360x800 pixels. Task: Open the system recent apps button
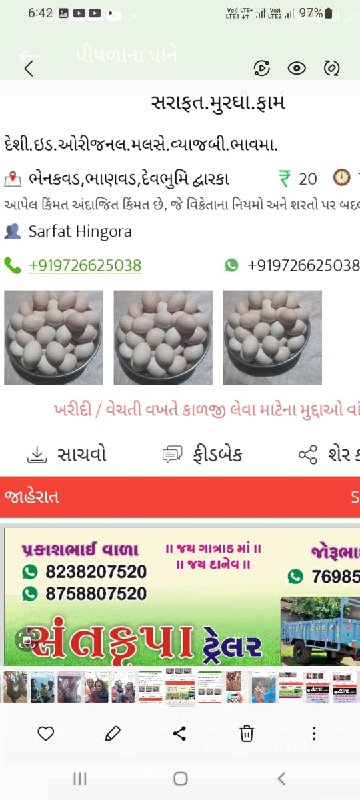tap(80, 779)
